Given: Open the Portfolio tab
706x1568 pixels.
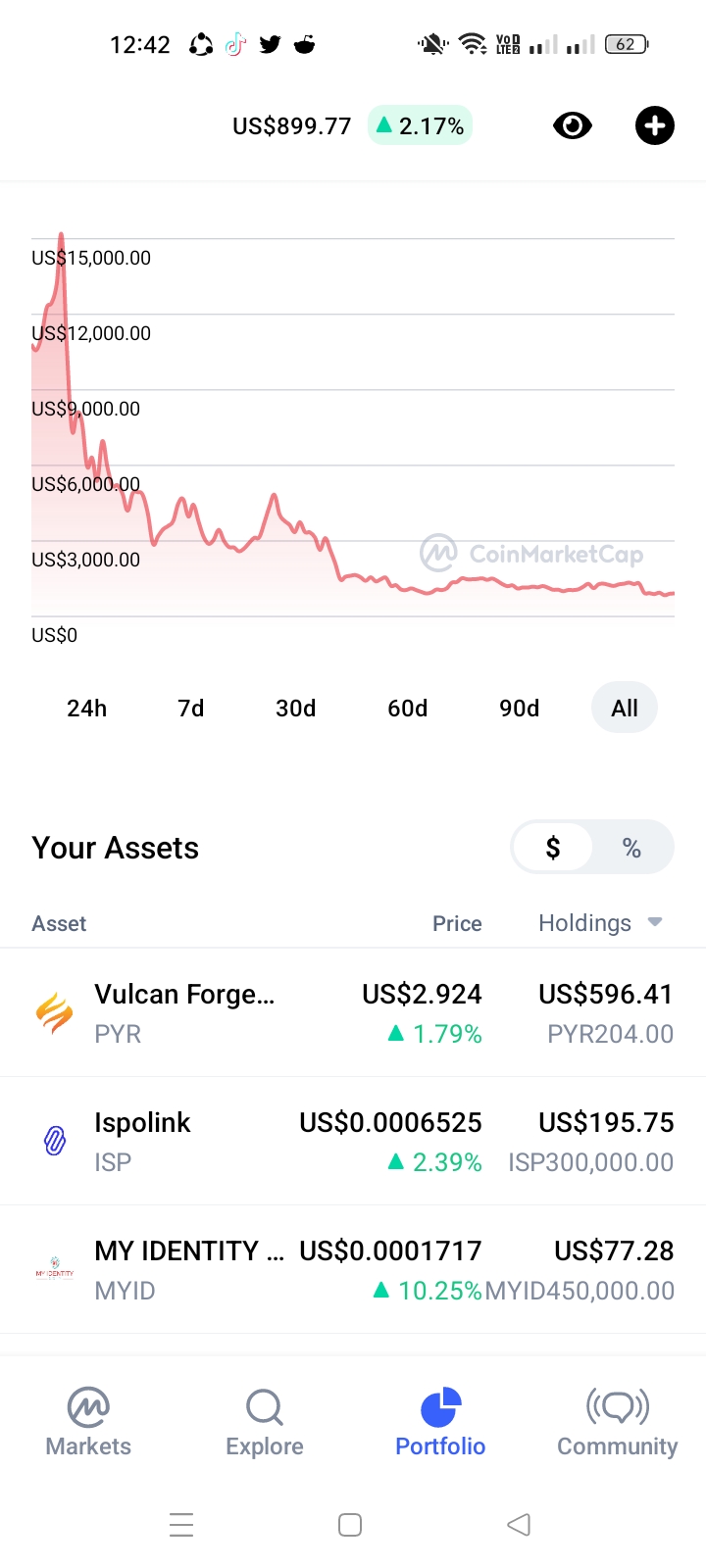Looking at the screenshot, I should coord(440,1422).
